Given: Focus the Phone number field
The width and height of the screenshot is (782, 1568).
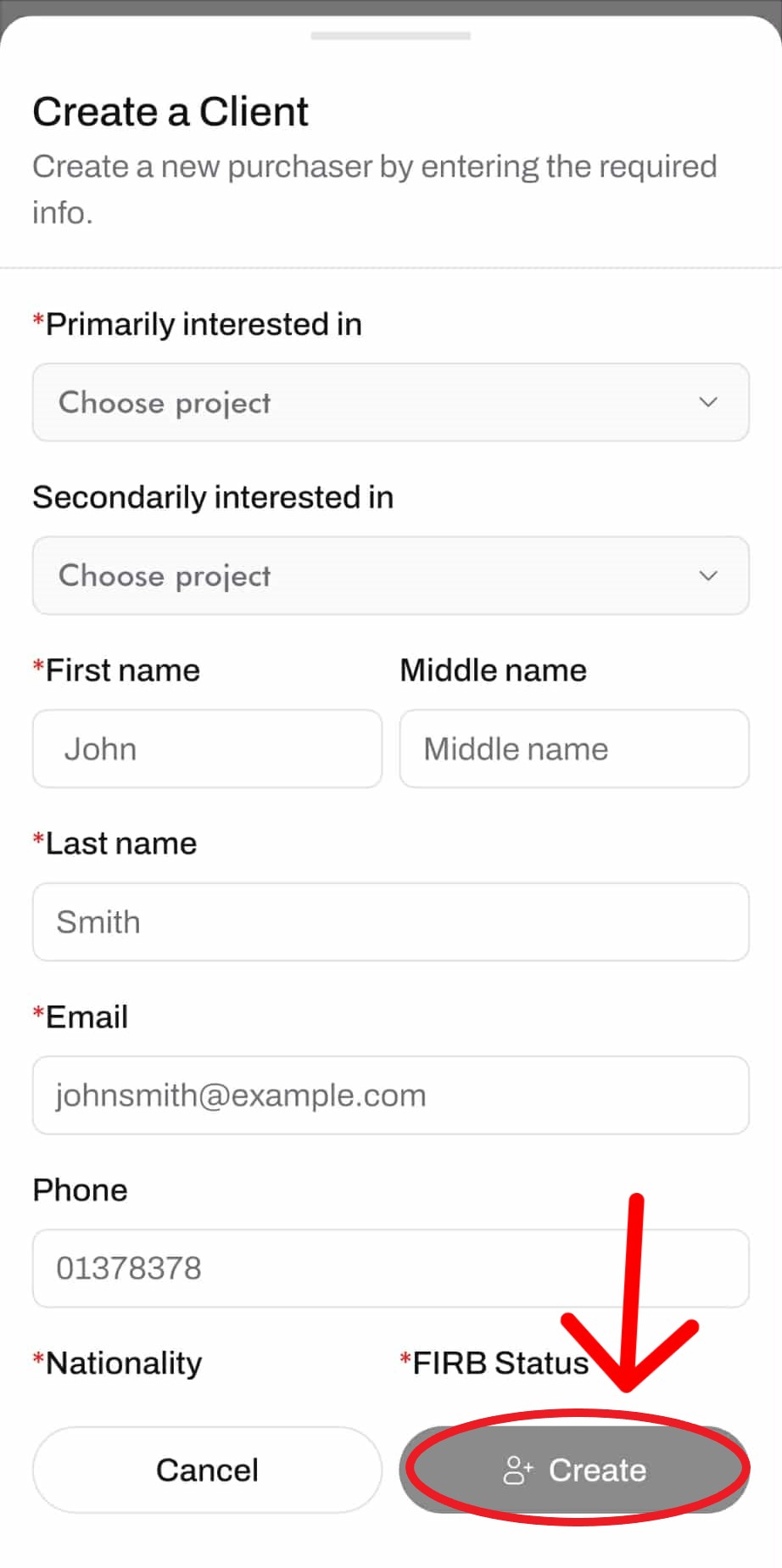Looking at the screenshot, I should pos(390,1268).
